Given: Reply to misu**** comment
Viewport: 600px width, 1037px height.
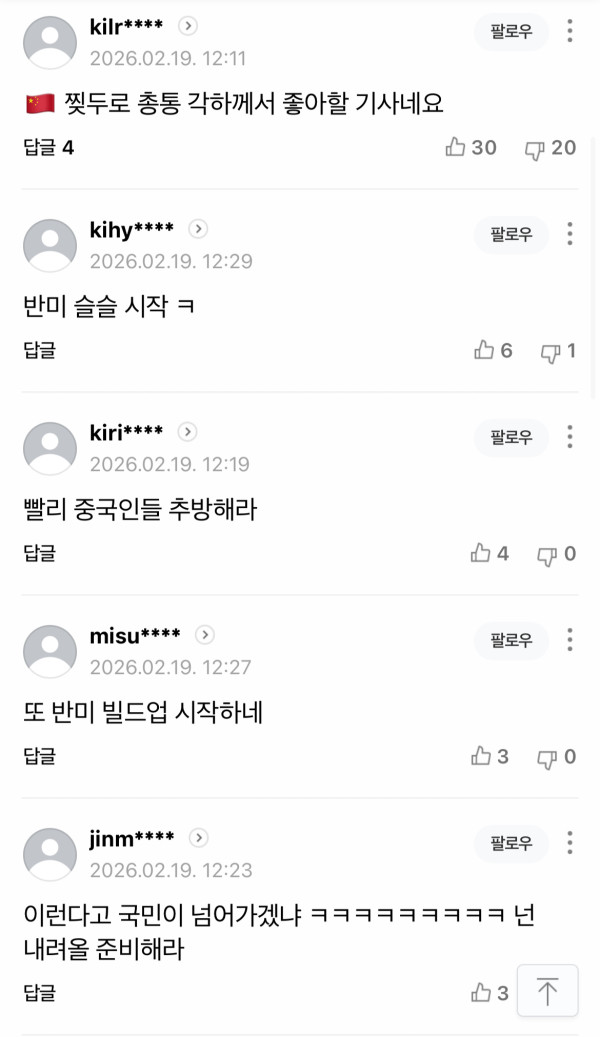Looking at the screenshot, I should [x=40, y=757].
